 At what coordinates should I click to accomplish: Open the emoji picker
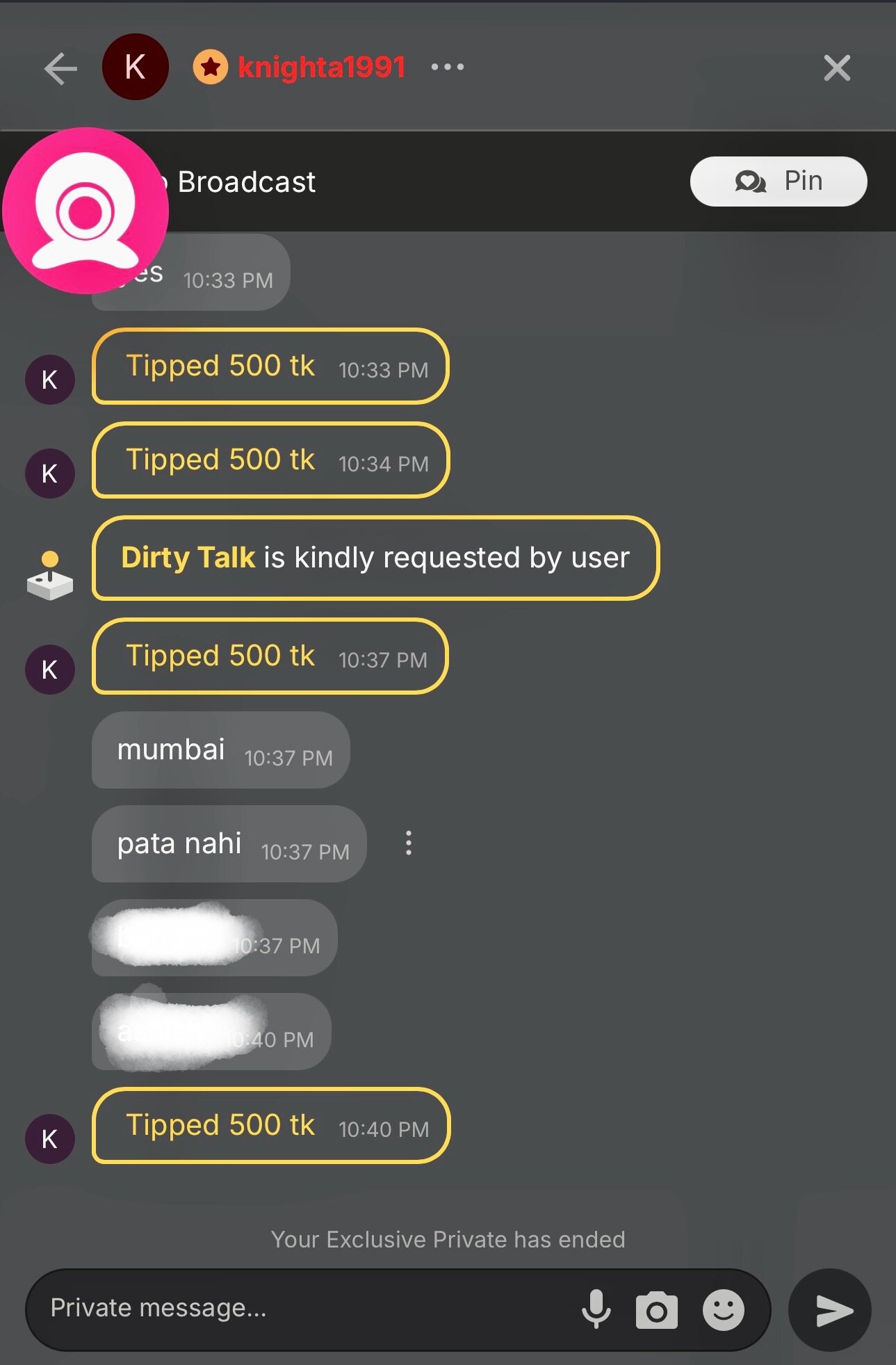point(723,1310)
